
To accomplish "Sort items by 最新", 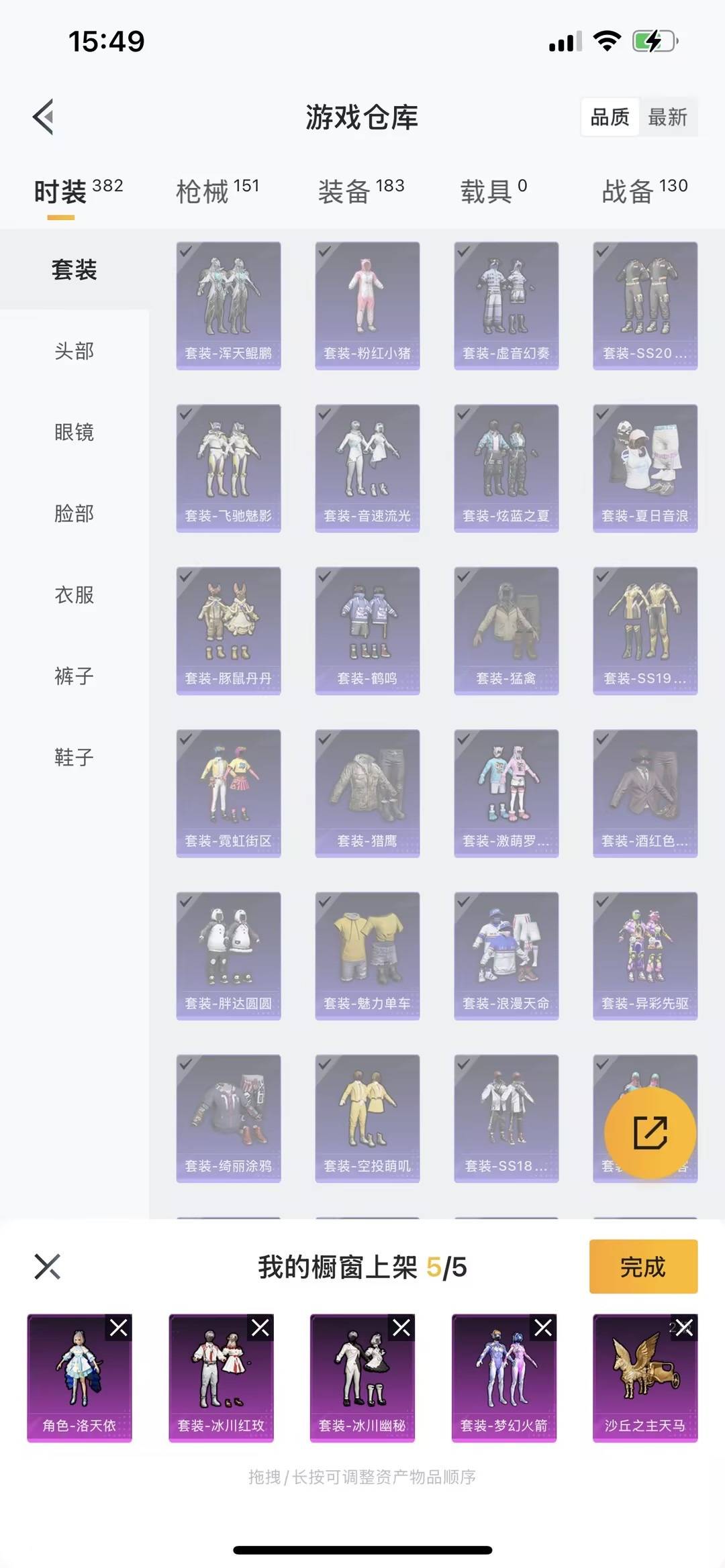I will click(x=667, y=117).
